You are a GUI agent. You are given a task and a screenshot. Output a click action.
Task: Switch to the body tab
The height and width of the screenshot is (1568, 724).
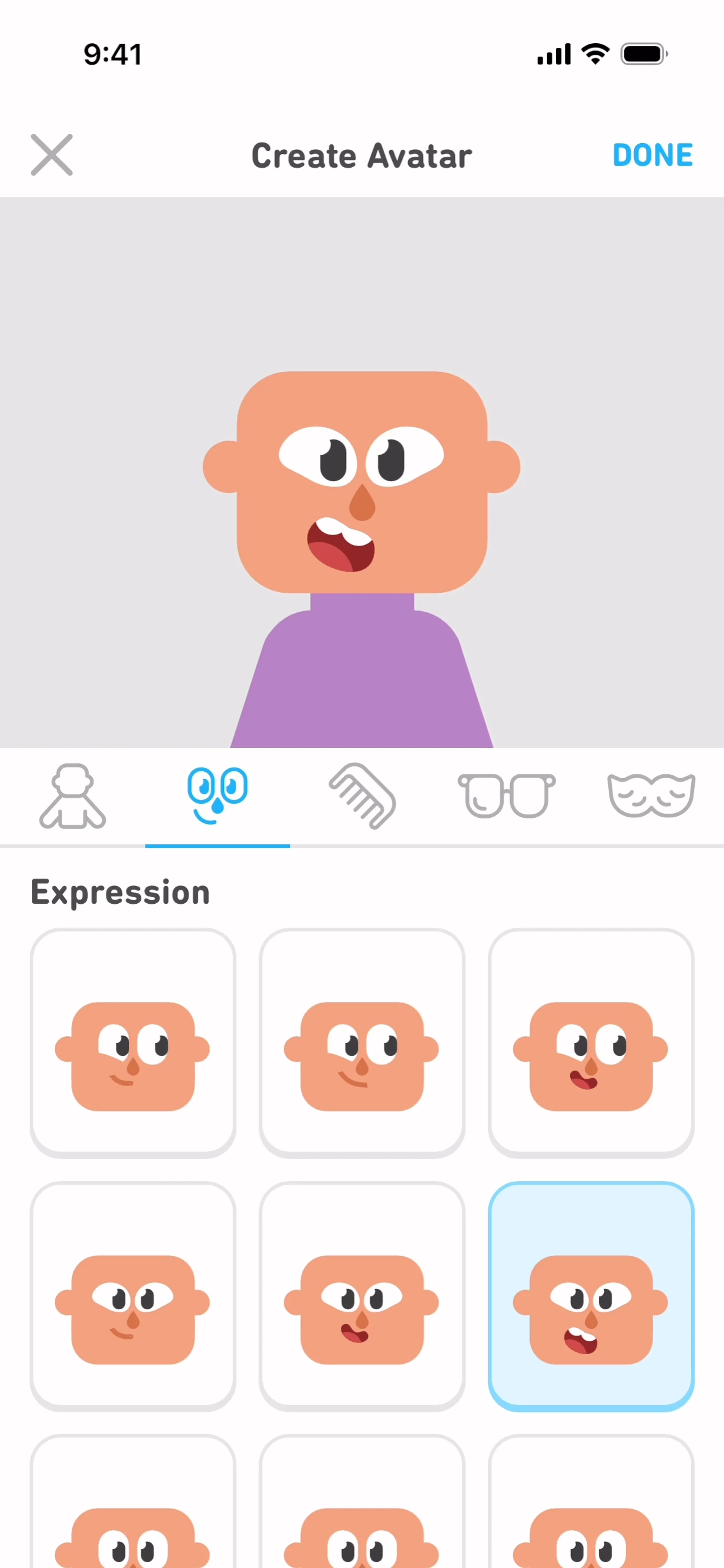72,795
